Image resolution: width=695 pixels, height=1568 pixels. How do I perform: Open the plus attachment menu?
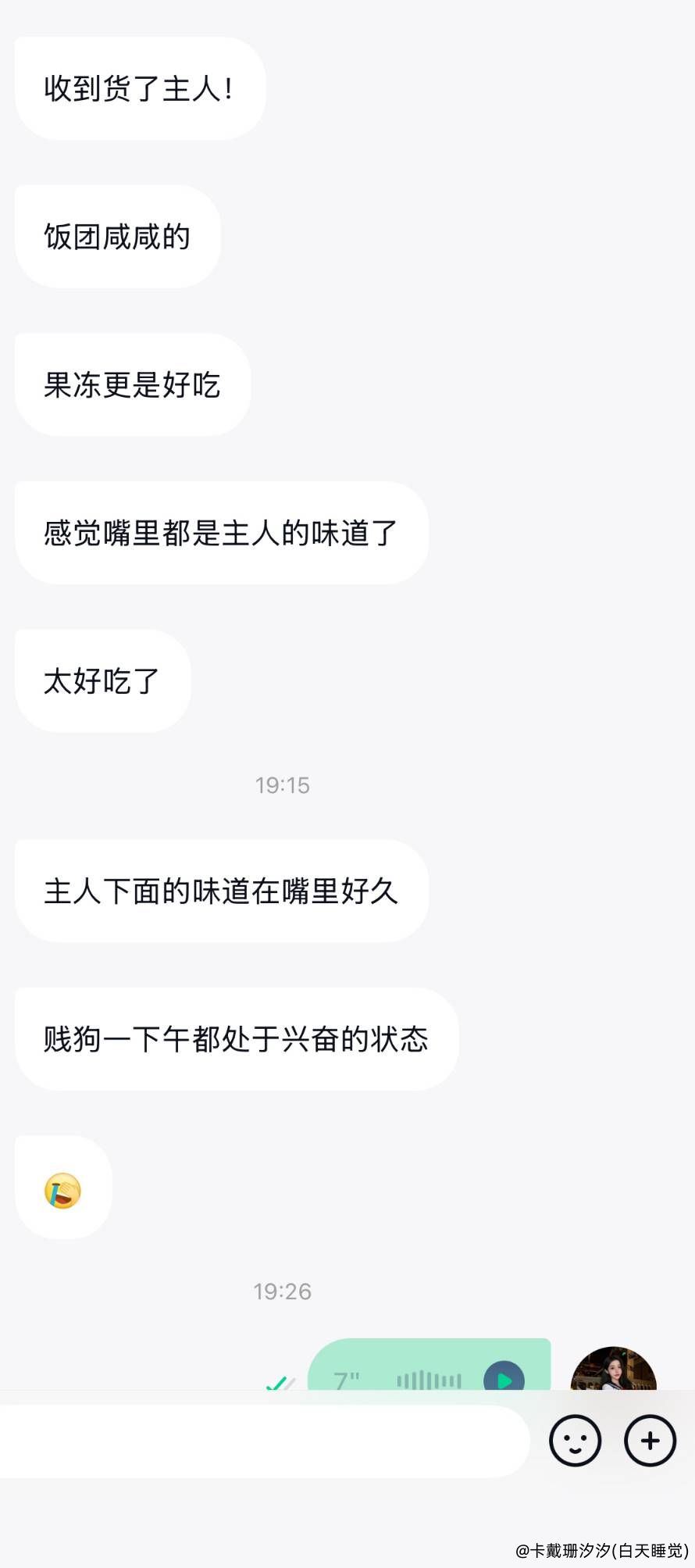[650, 1440]
